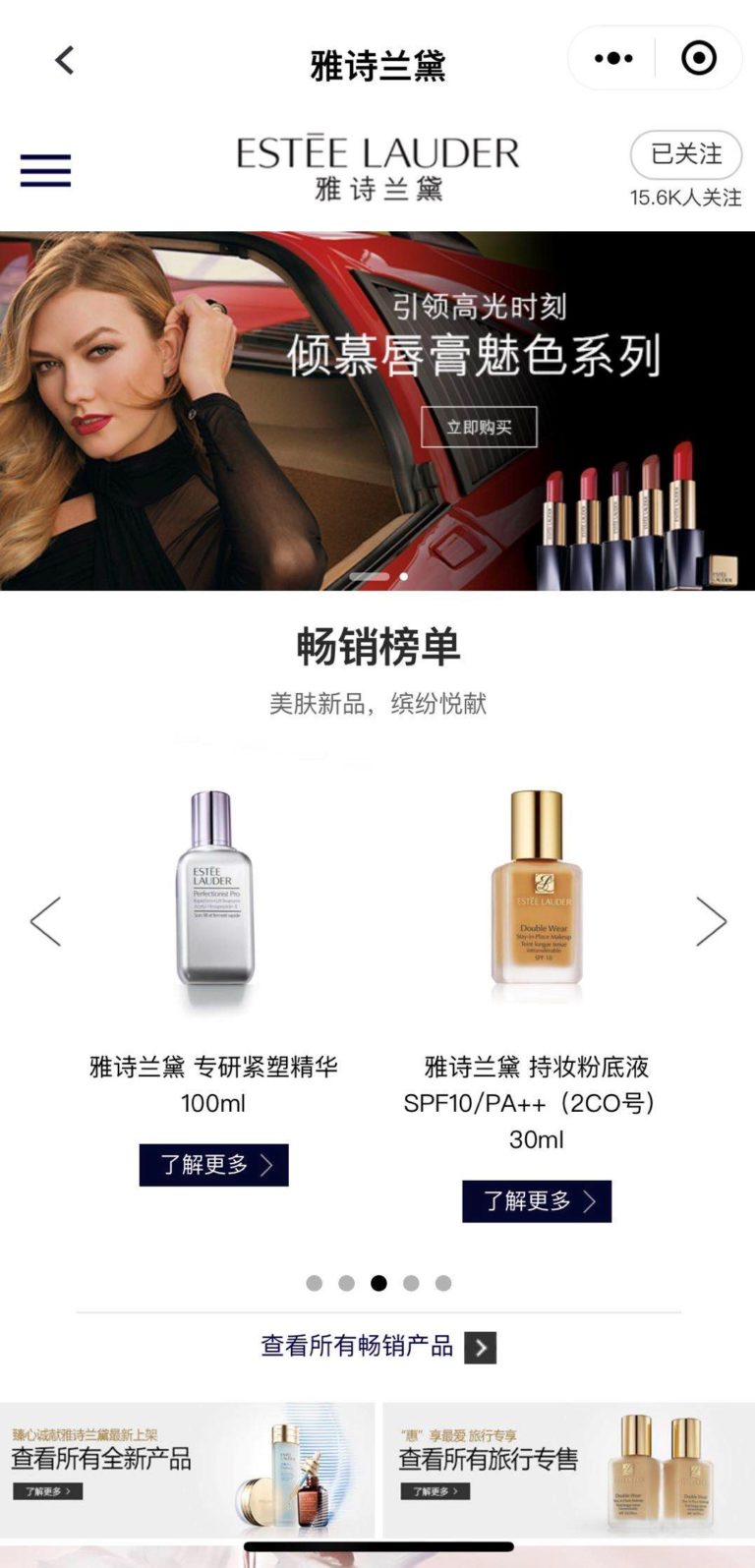Select the first carousel page dot
The image size is (755, 1568).
[x=315, y=1283]
